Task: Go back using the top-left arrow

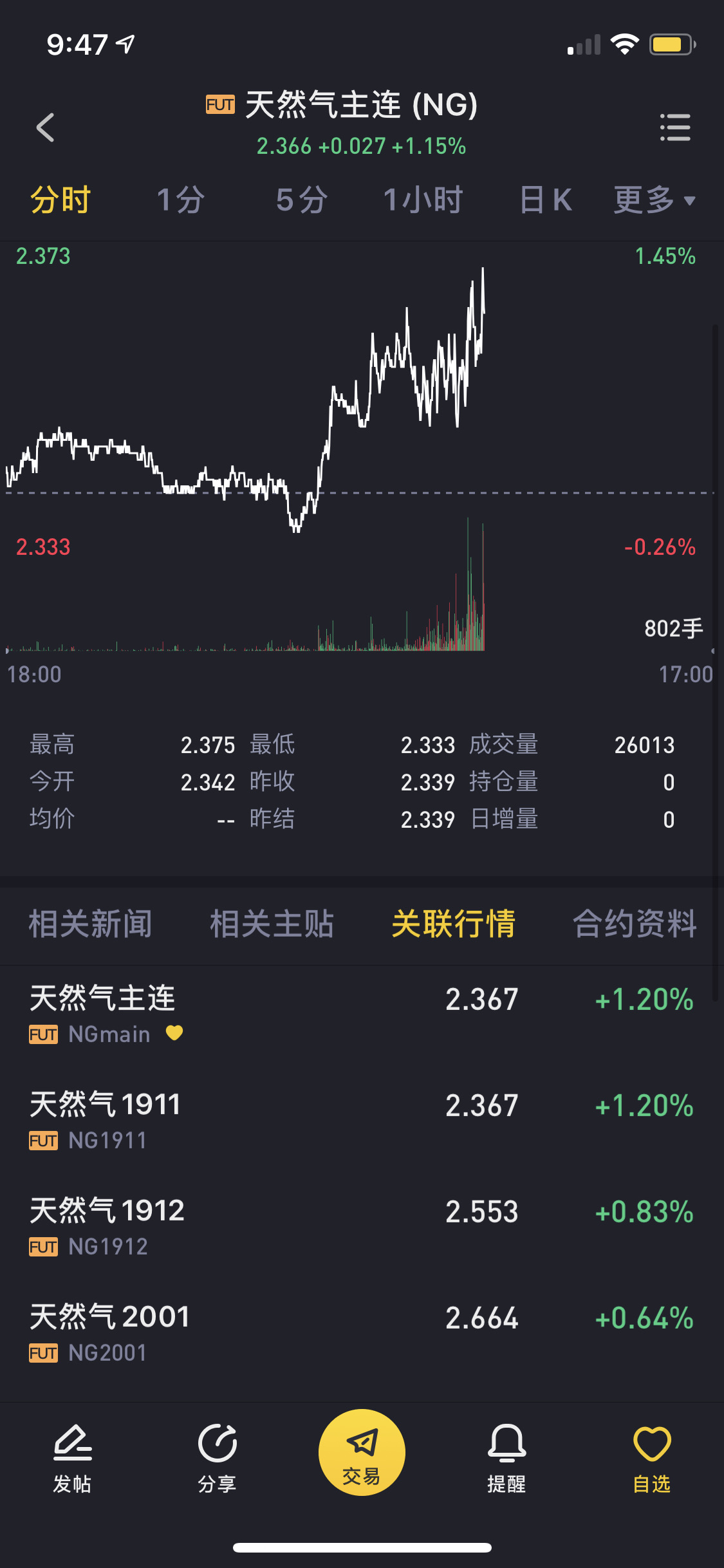Action: 45,127
